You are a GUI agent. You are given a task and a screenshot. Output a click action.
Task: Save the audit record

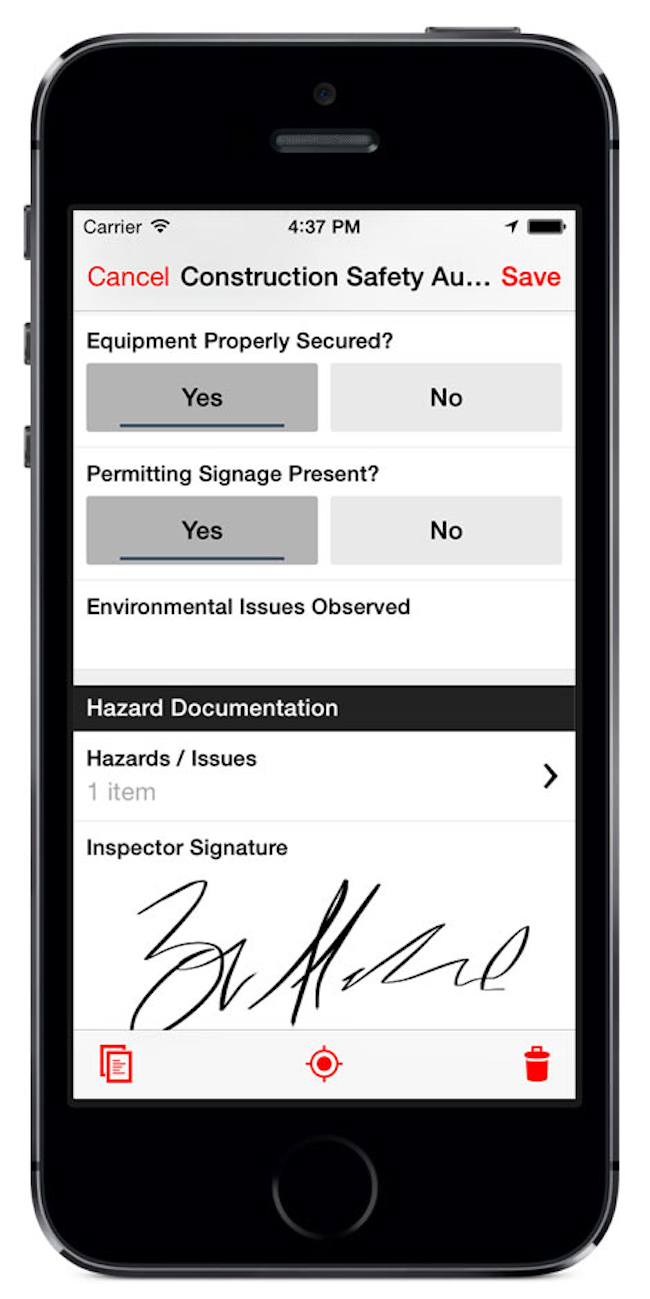(x=530, y=277)
